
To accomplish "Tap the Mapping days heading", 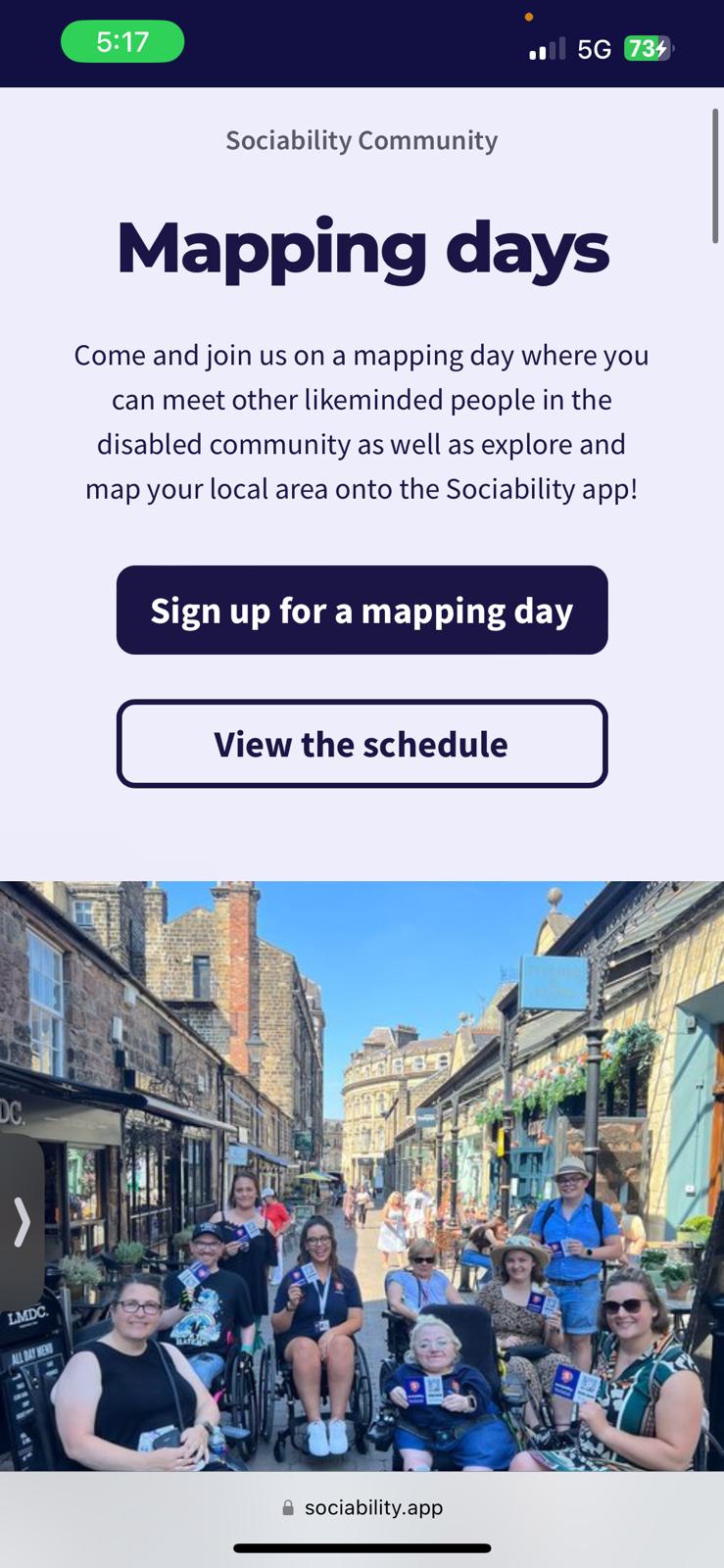I will [x=362, y=249].
